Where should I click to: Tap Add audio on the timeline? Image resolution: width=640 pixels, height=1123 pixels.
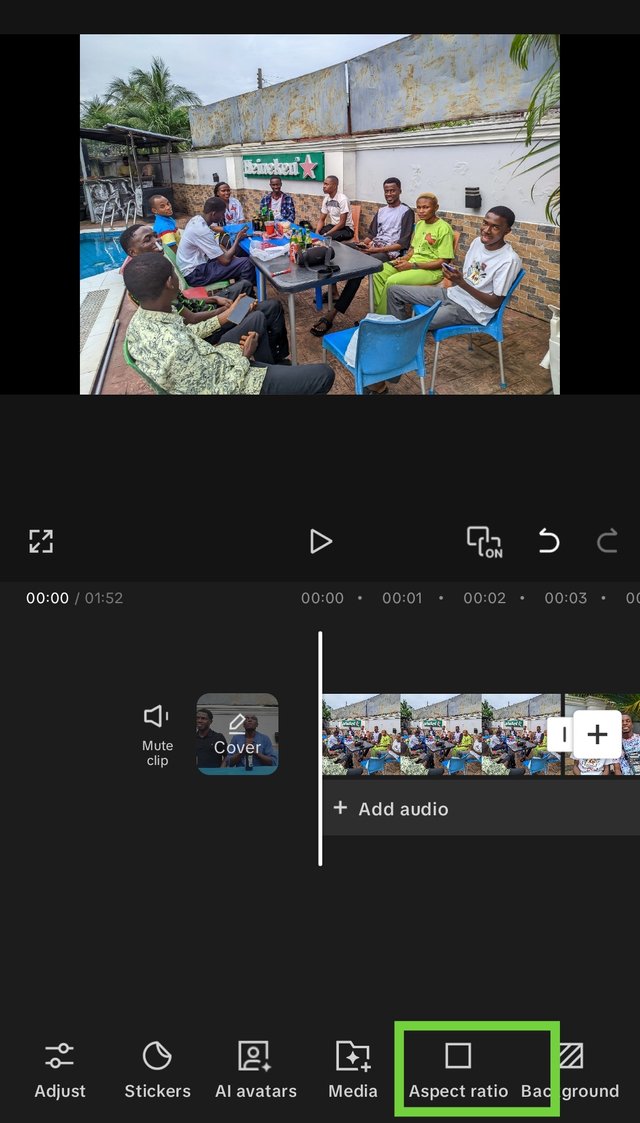click(391, 808)
